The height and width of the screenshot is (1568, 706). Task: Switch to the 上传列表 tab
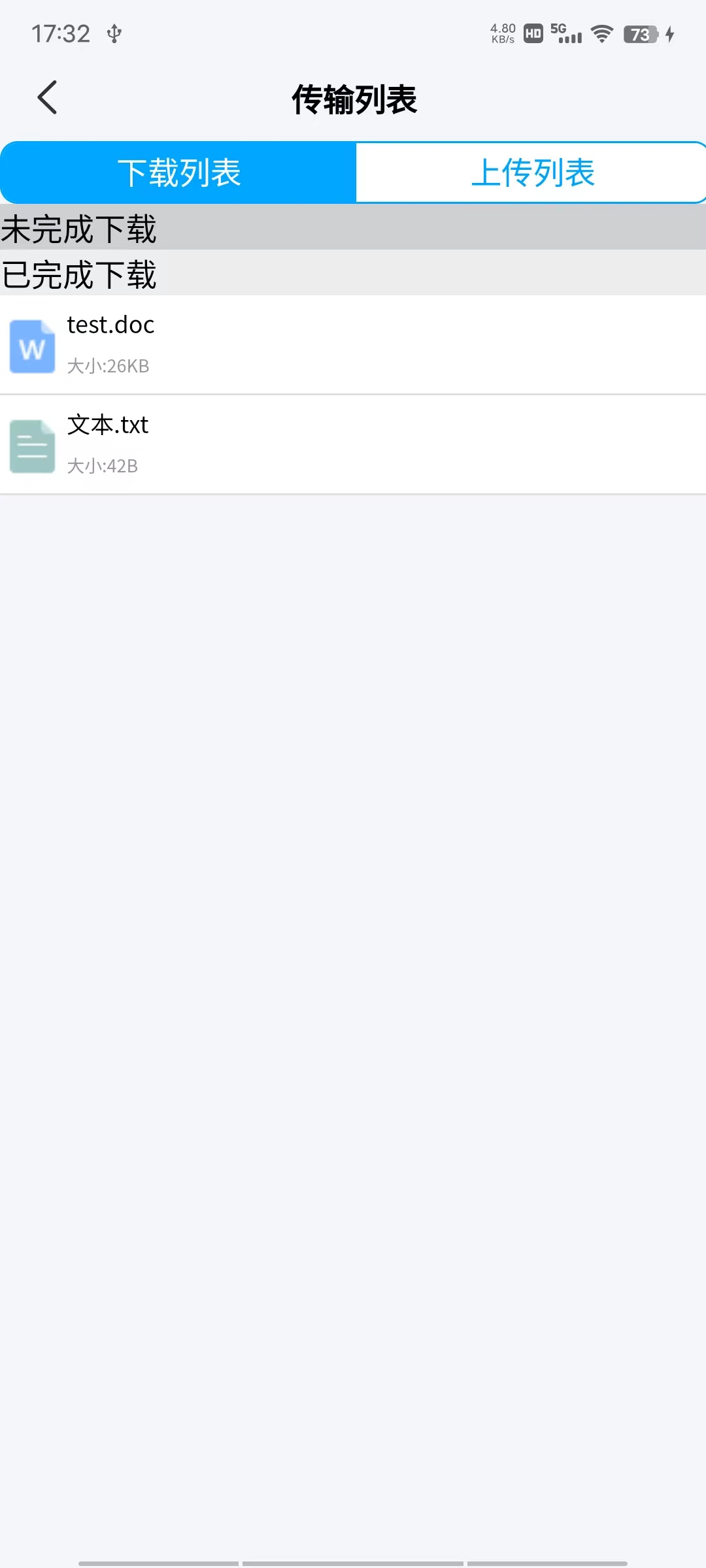[532, 172]
